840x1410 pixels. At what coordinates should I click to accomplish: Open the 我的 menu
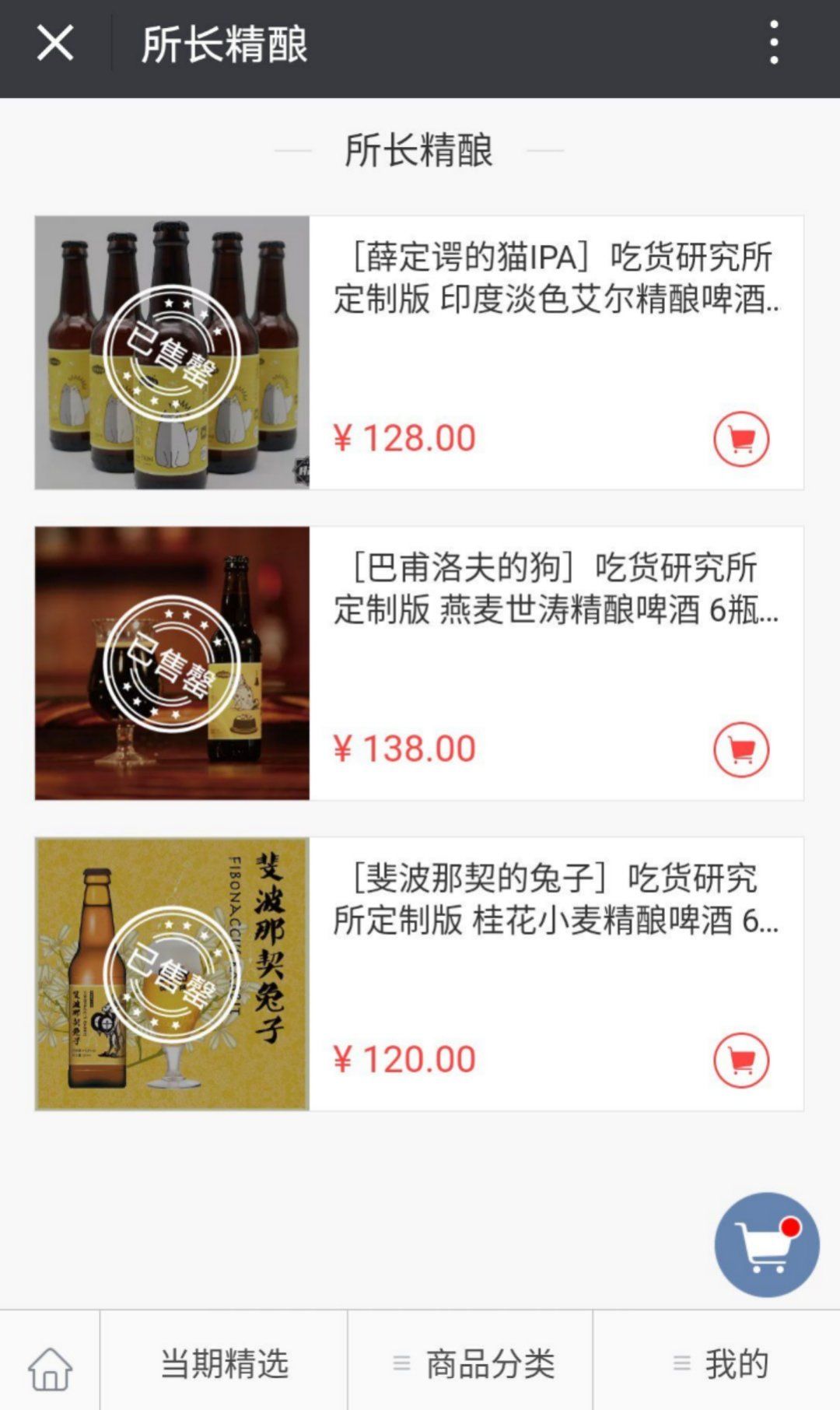pyautogui.click(x=720, y=1364)
